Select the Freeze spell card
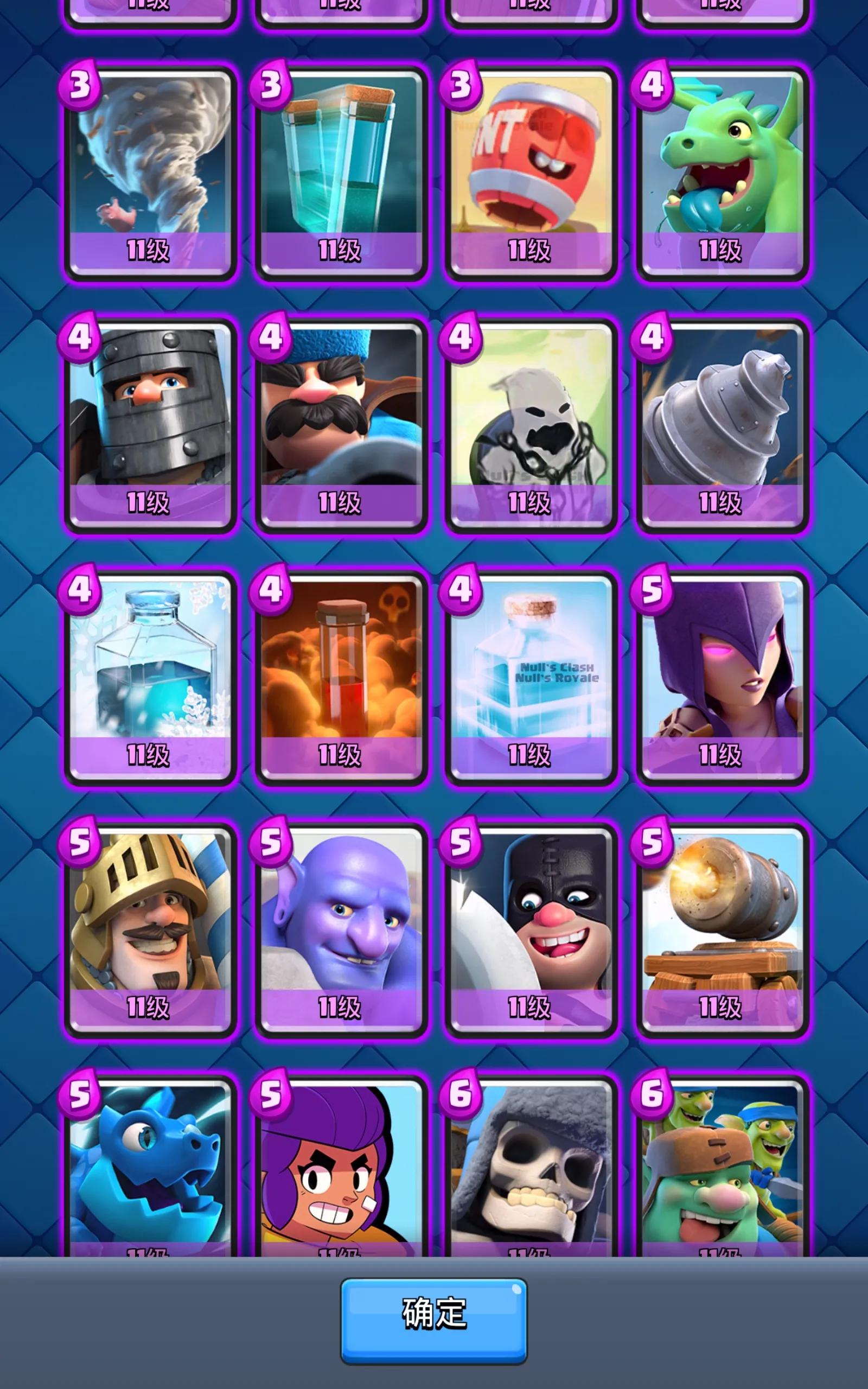This screenshot has height=1389, width=868. pos(150,677)
